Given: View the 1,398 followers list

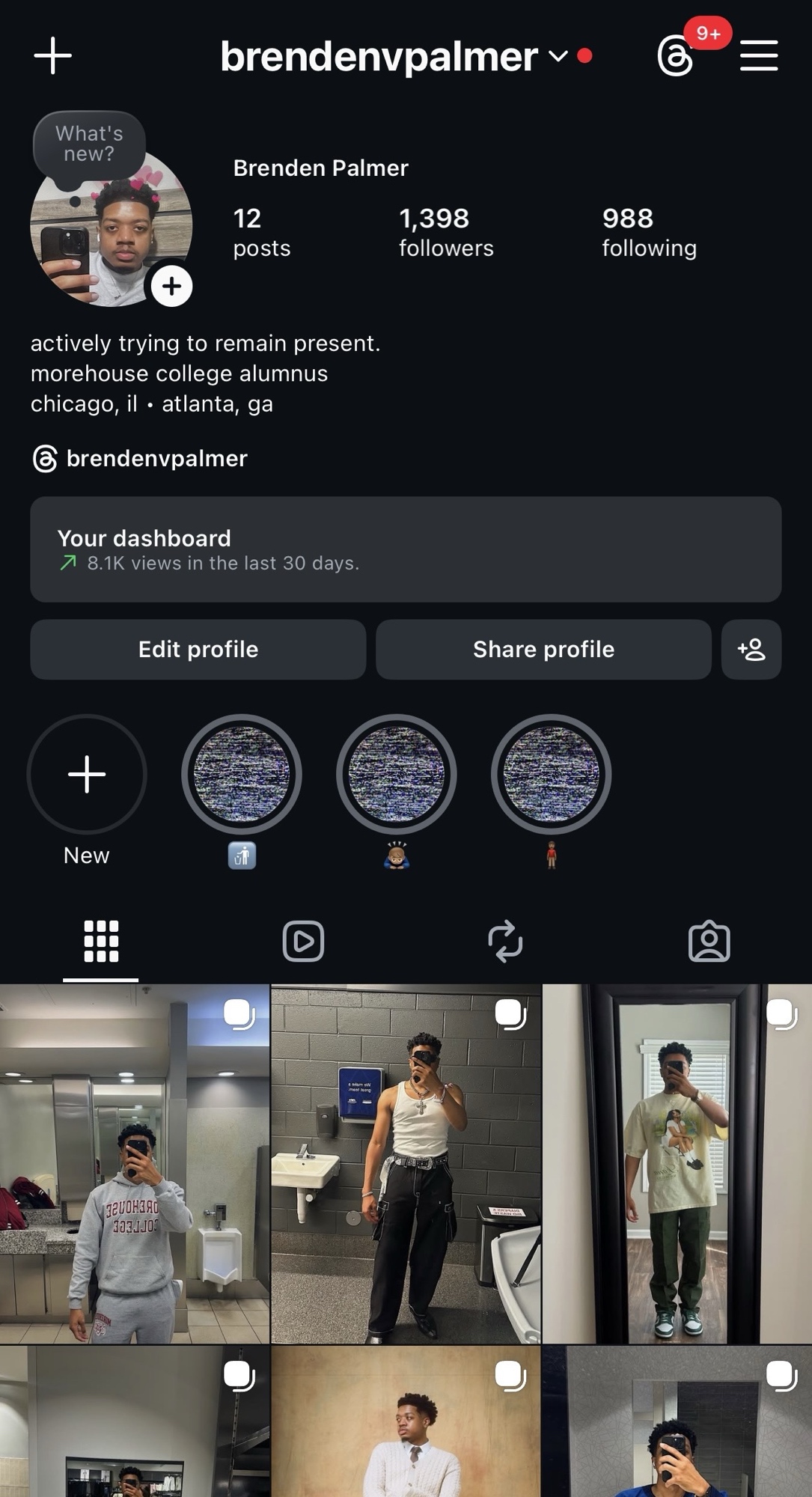Looking at the screenshot, I should click(445, 232).
